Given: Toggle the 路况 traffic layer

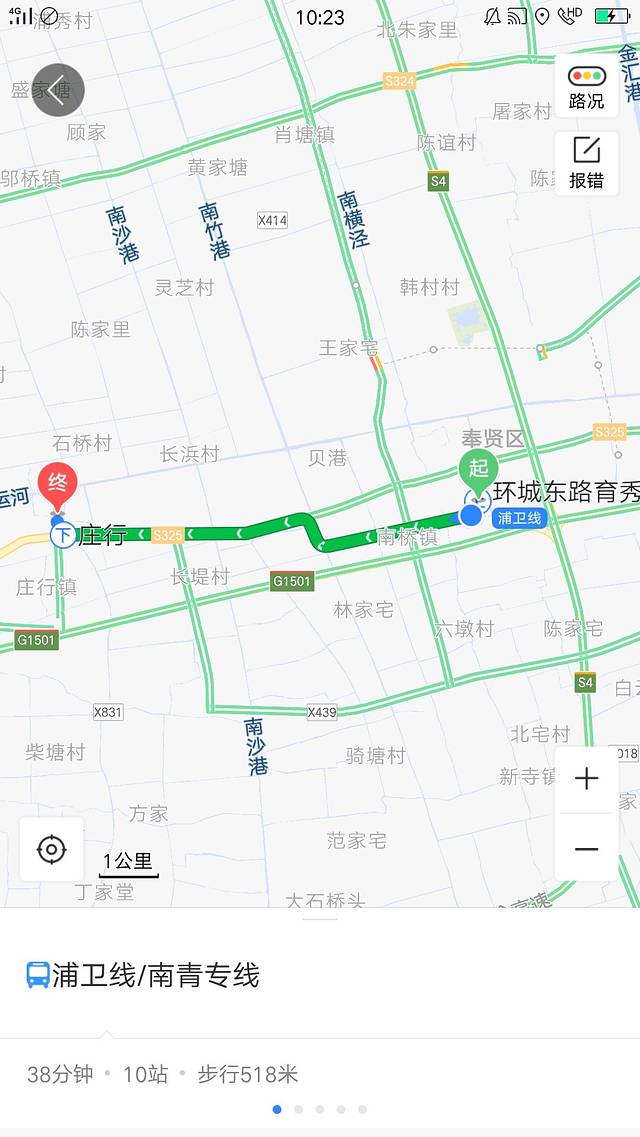Looking at the screenshot, I should click(x=587, y=87).
